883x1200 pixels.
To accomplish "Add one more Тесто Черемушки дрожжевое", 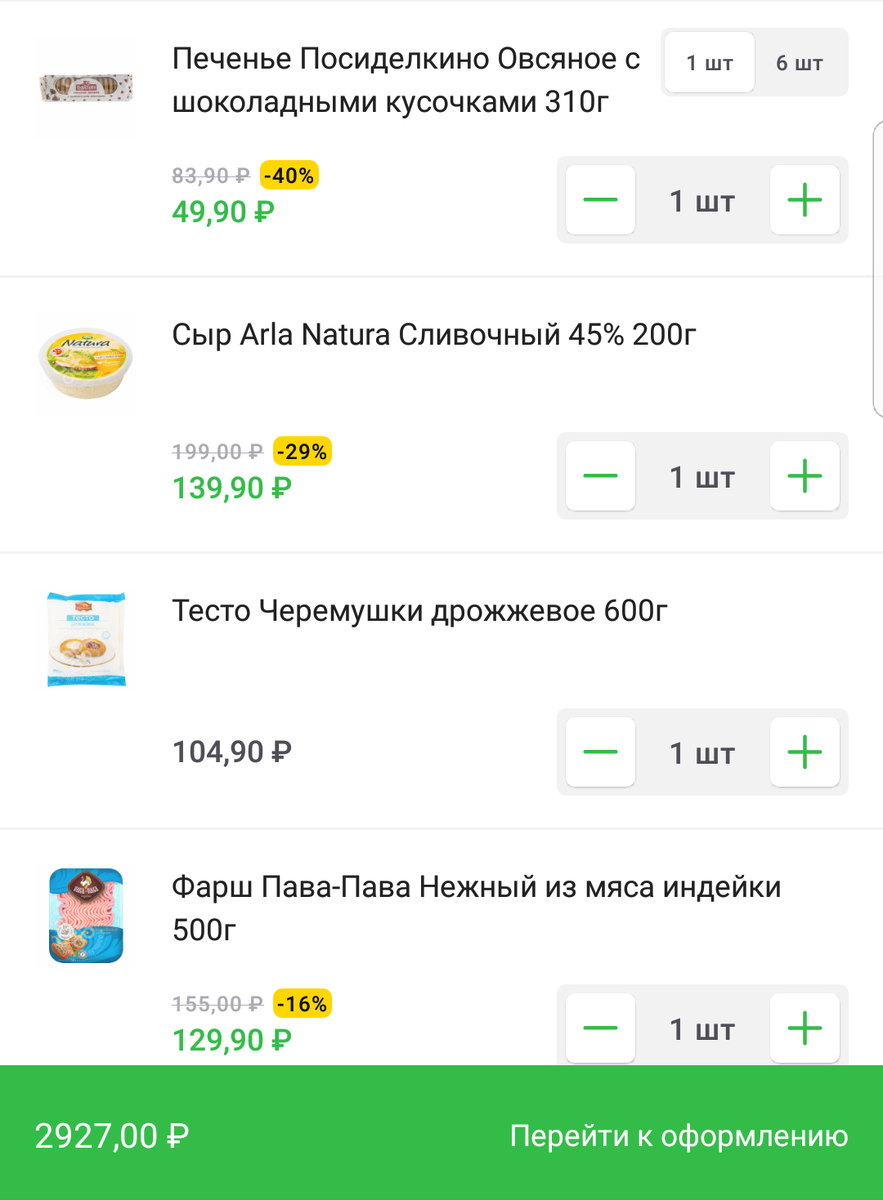I will tap(804, 752).
